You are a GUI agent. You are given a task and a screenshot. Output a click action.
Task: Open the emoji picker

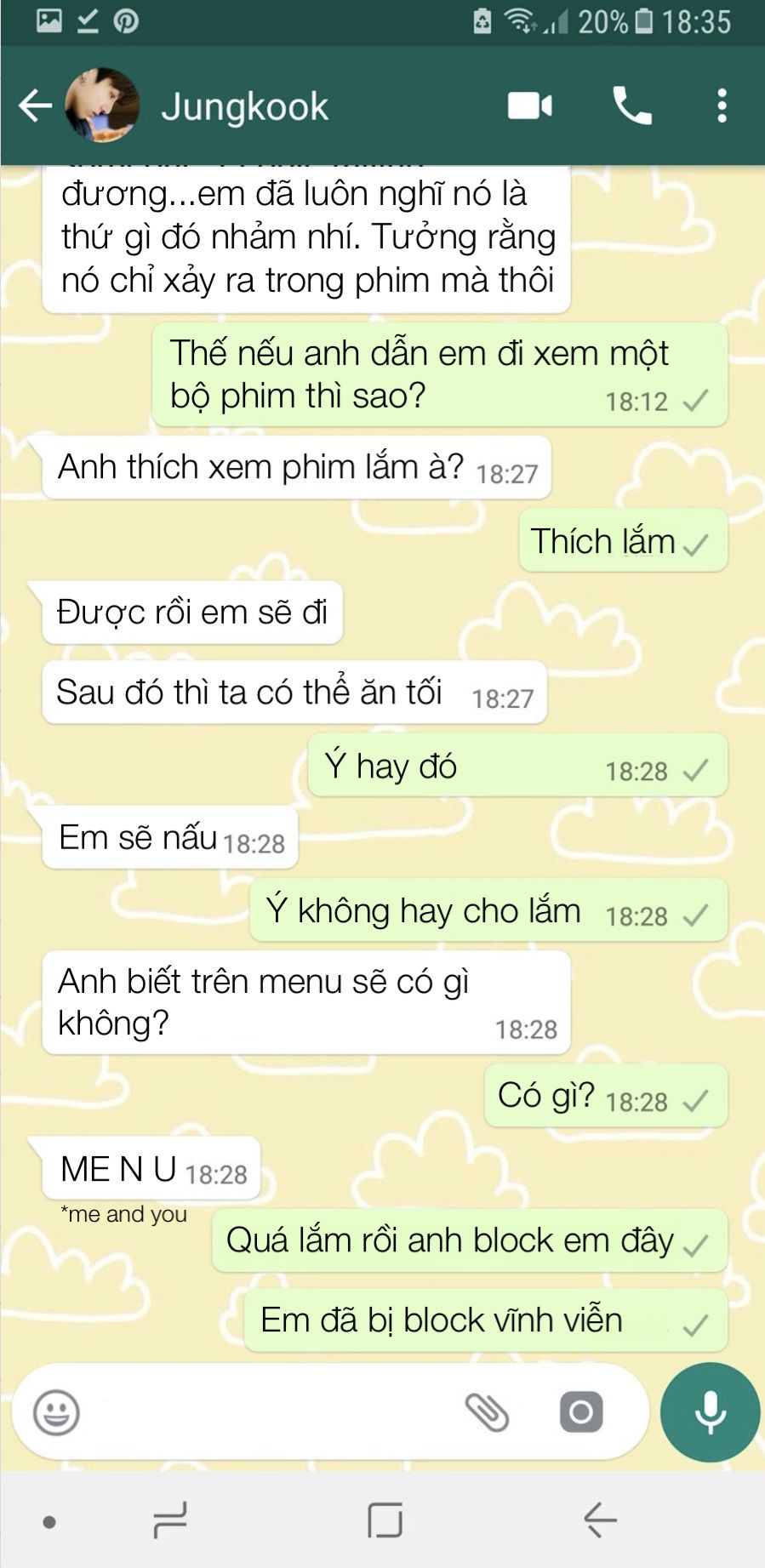pos(56,1412)
